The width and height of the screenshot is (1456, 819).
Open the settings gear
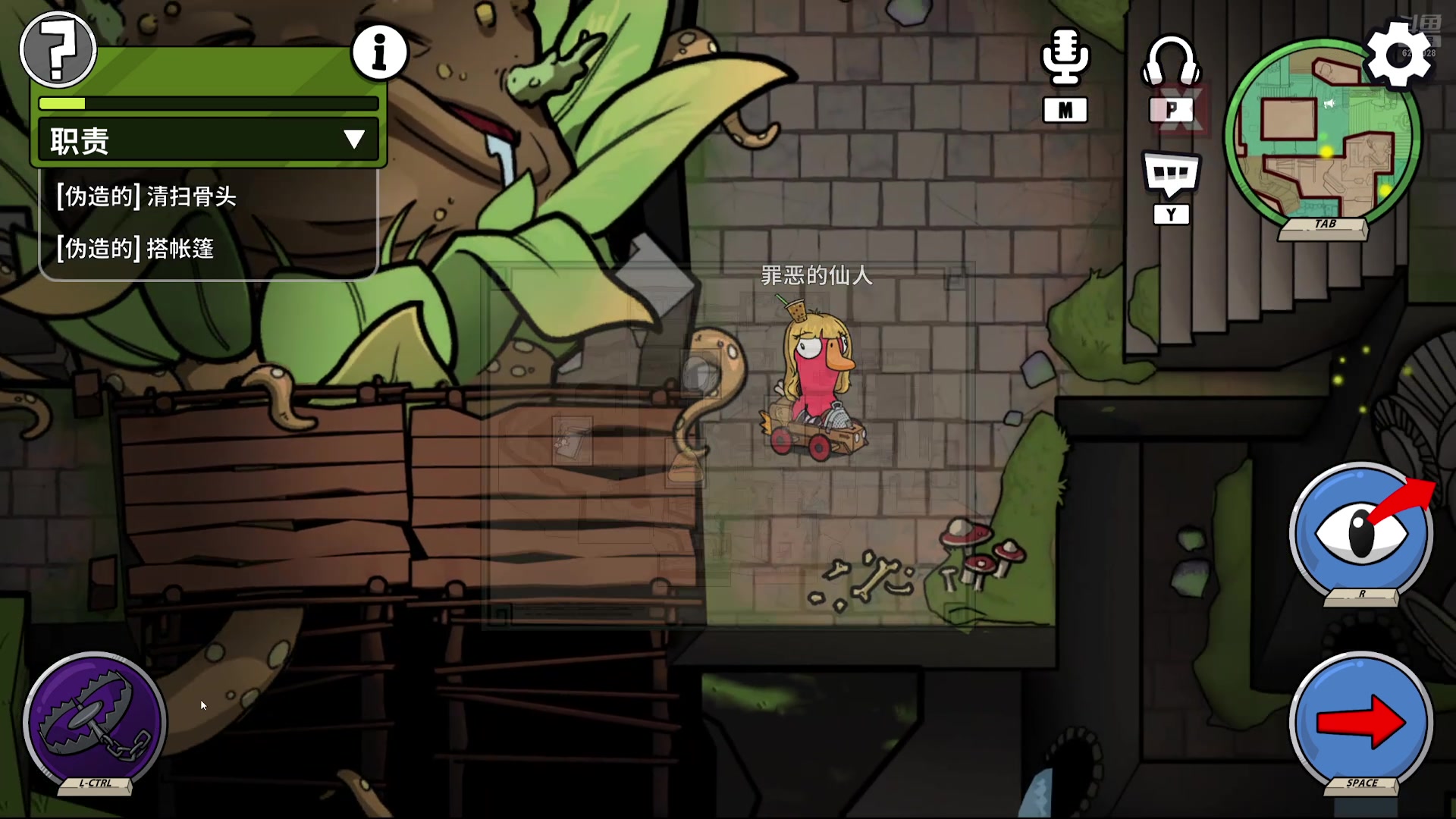pos(1398,55)
